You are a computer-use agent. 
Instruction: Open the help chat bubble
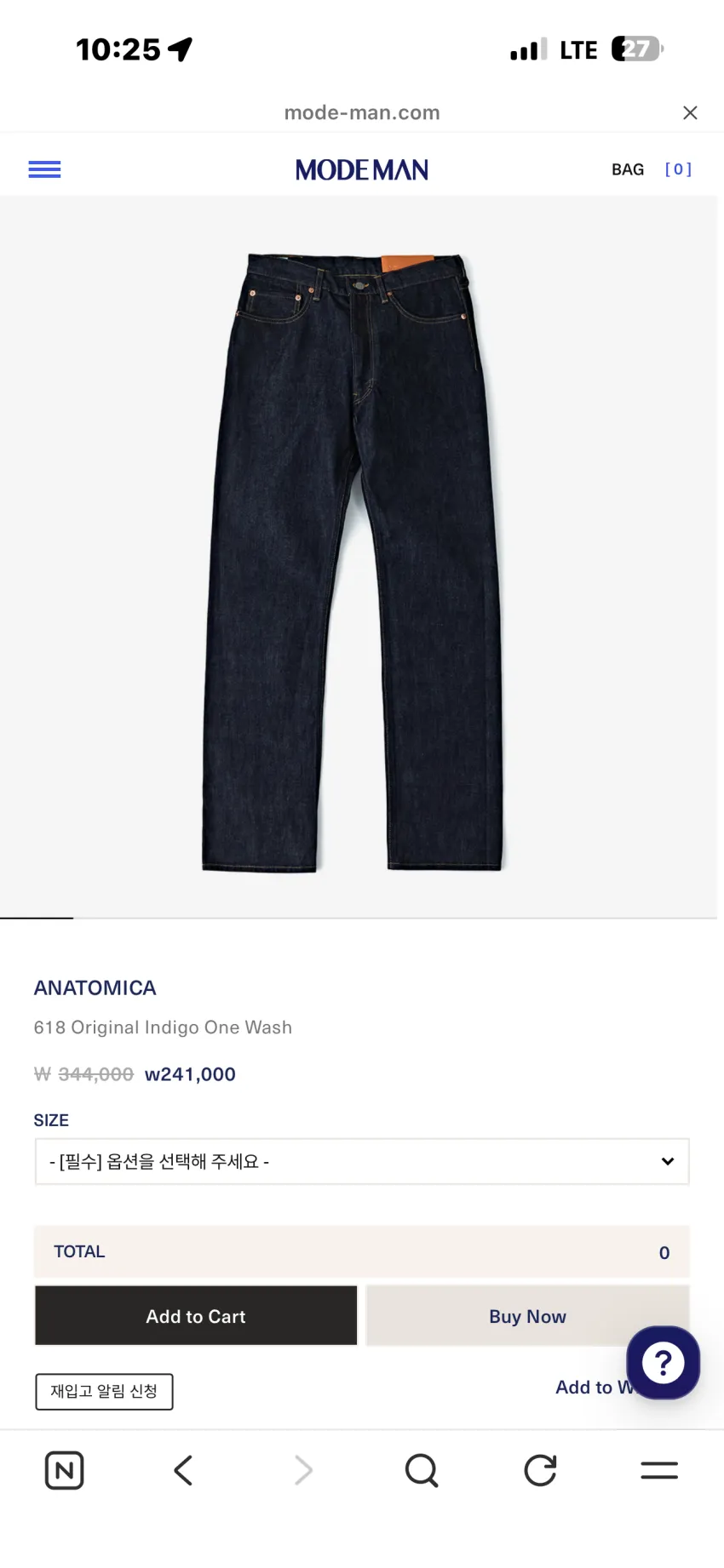[x=663, y=1362]
